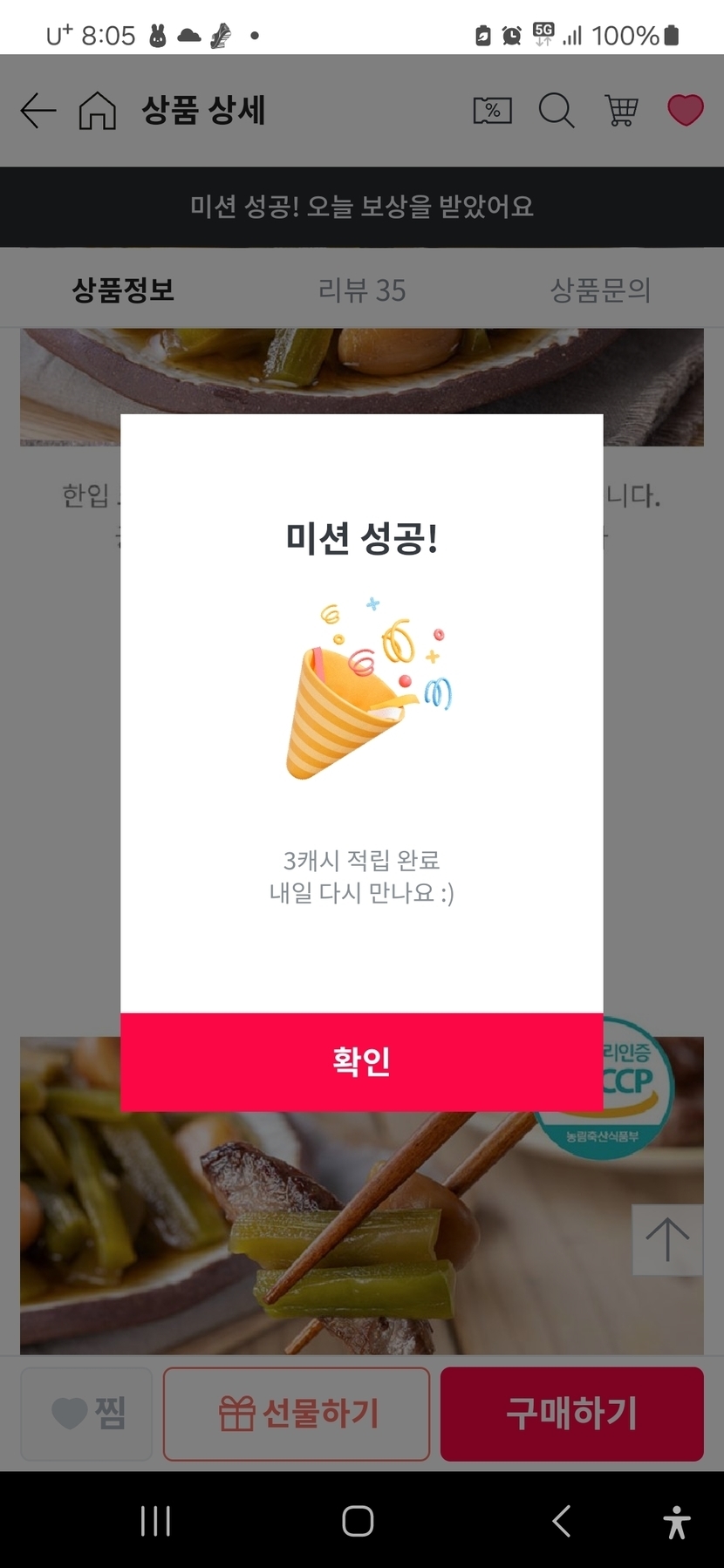
Task: Open the home icon in the header
Action: pos(97,111)
